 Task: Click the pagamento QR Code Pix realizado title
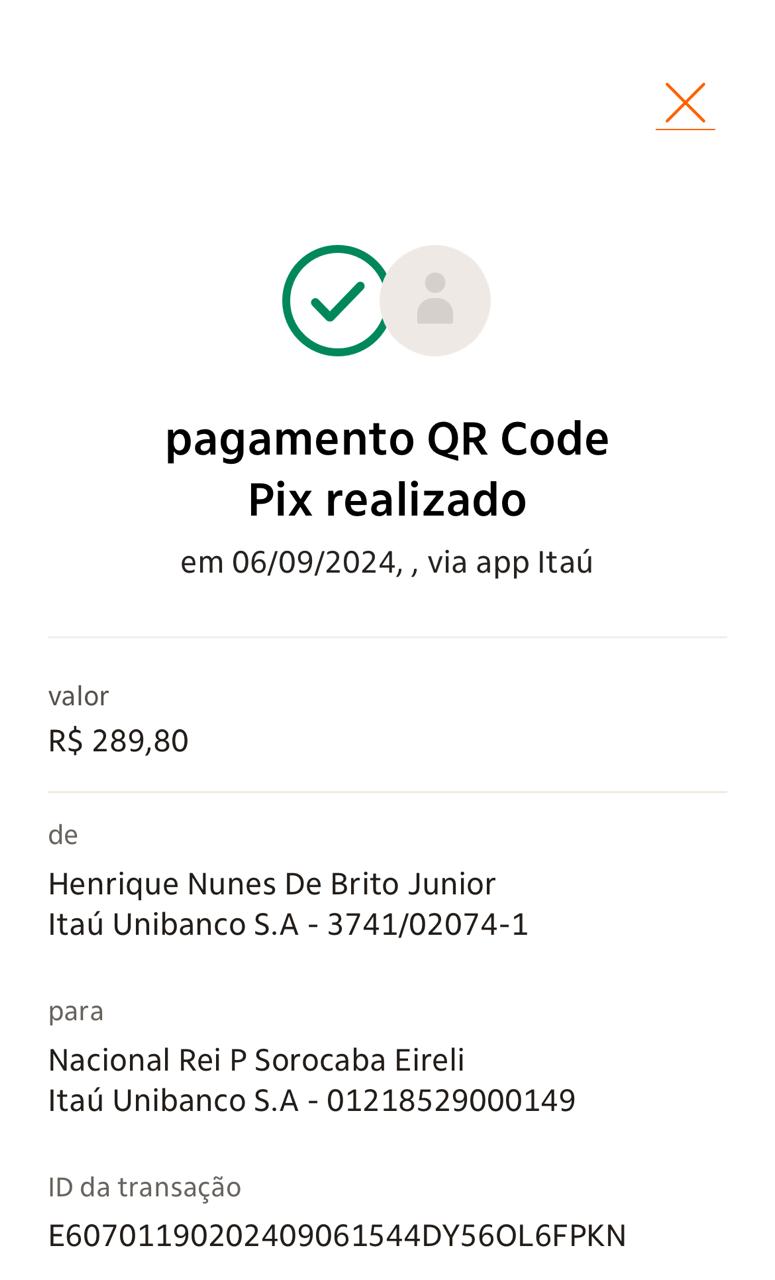(x=387, y=467)
